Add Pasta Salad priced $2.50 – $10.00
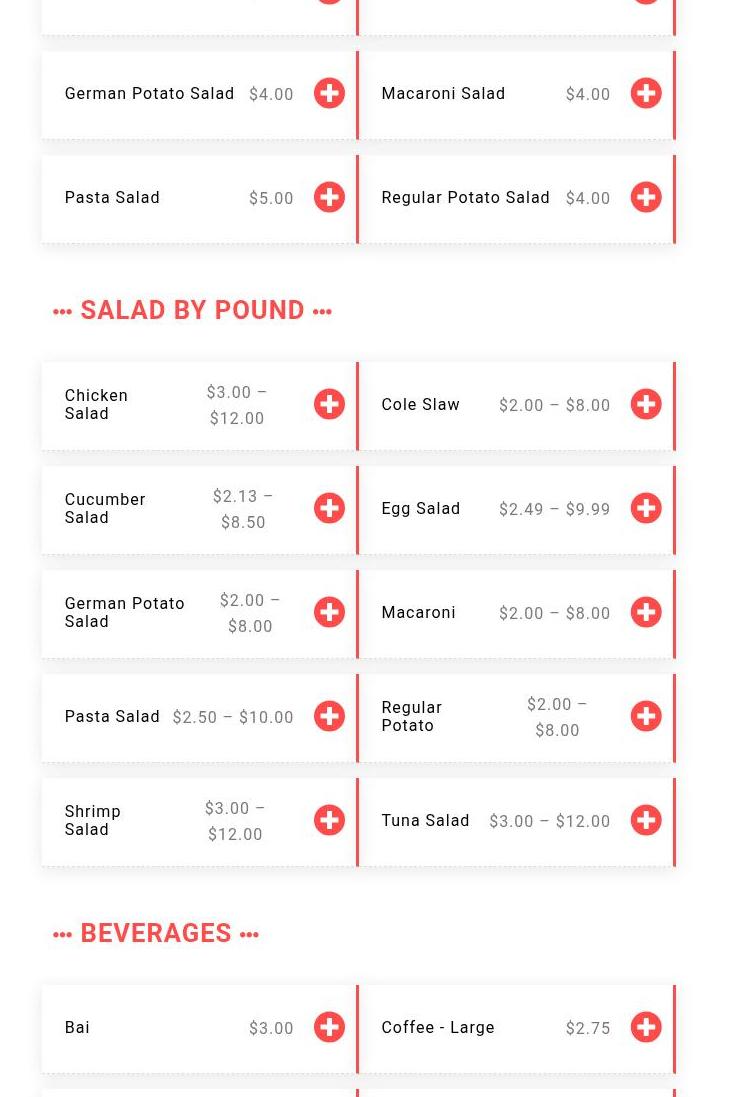 pyautogui.click(x=329, y=716)
